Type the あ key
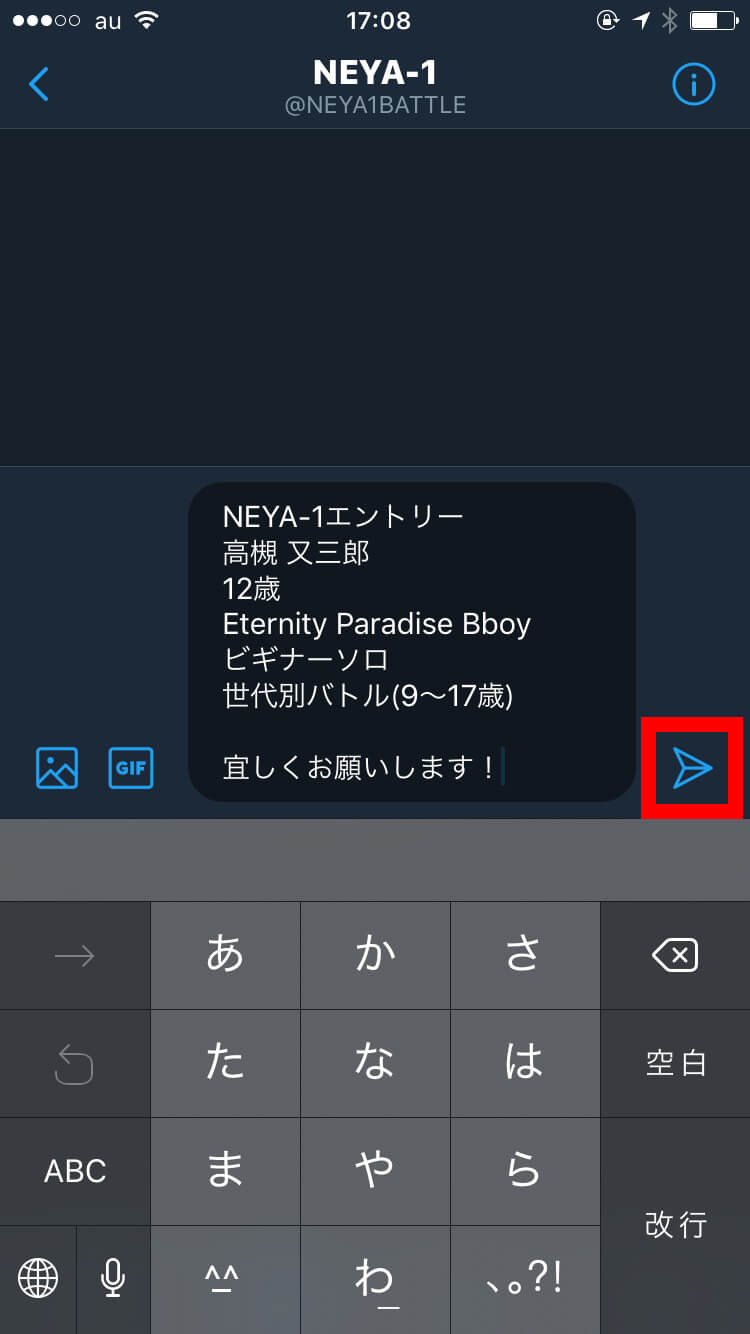 click(225, 956)
